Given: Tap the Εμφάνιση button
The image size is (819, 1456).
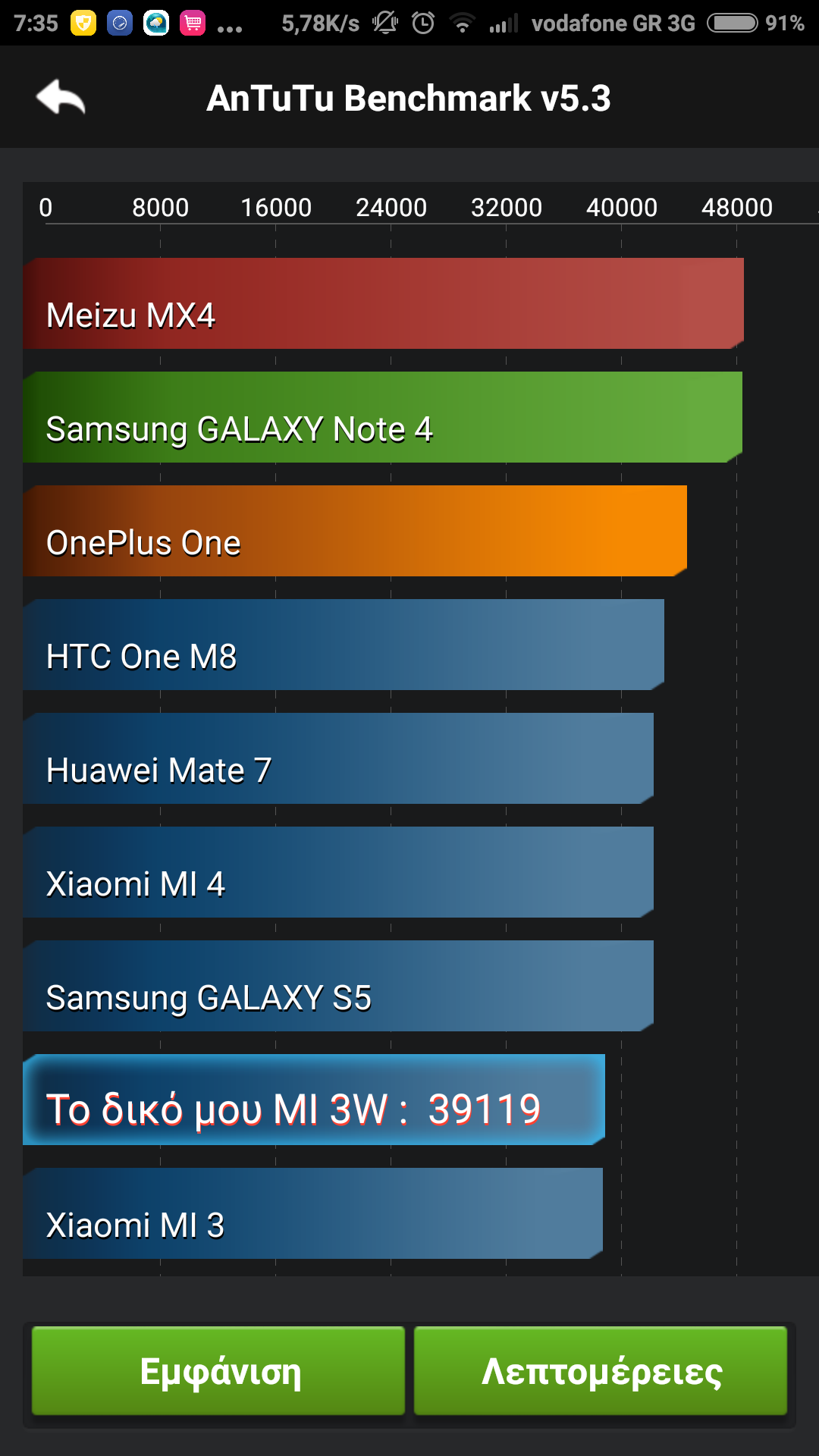Looking at the screenshot, I should coord(218,1371).
